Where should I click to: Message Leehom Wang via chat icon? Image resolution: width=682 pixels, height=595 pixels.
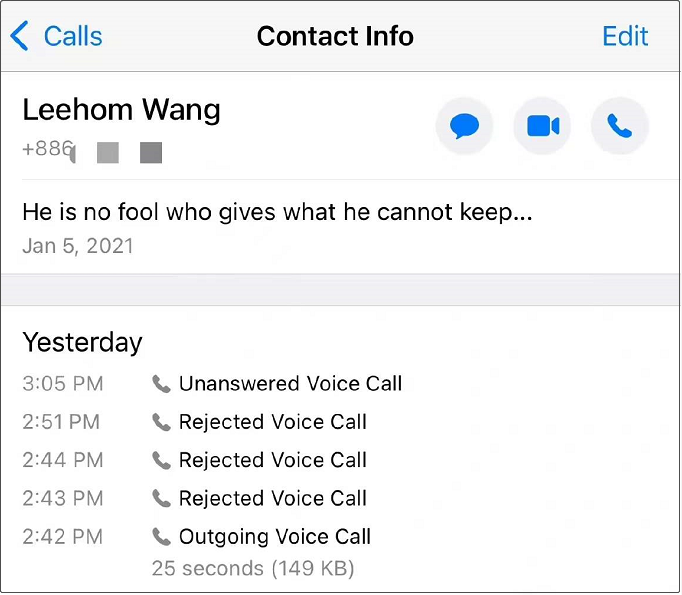pyautogui.click(x=464, y=126)
